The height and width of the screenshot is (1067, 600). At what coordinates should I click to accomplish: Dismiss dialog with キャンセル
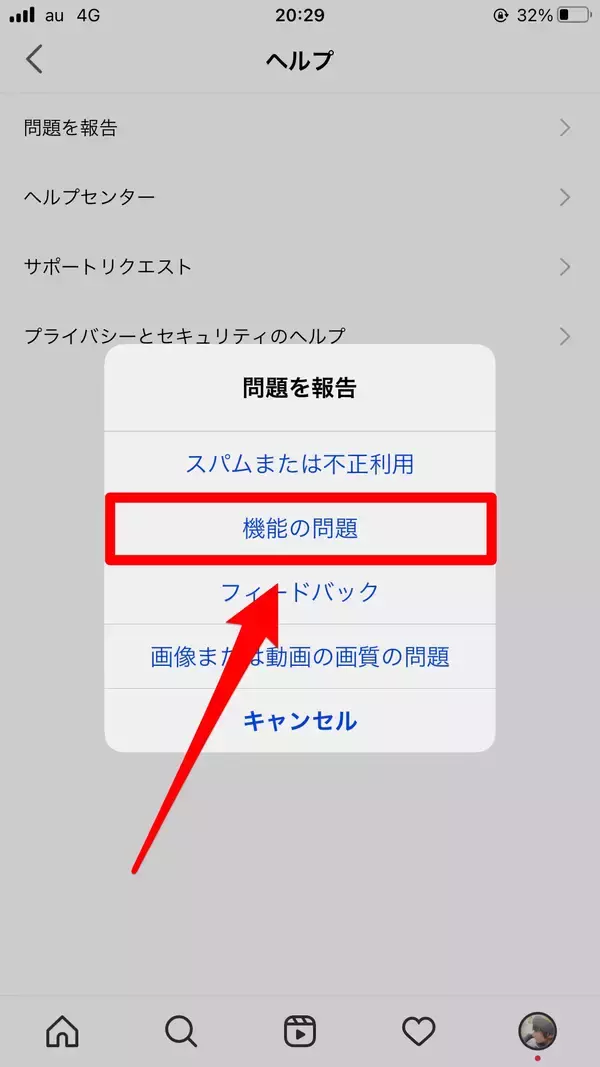[300, 720]
